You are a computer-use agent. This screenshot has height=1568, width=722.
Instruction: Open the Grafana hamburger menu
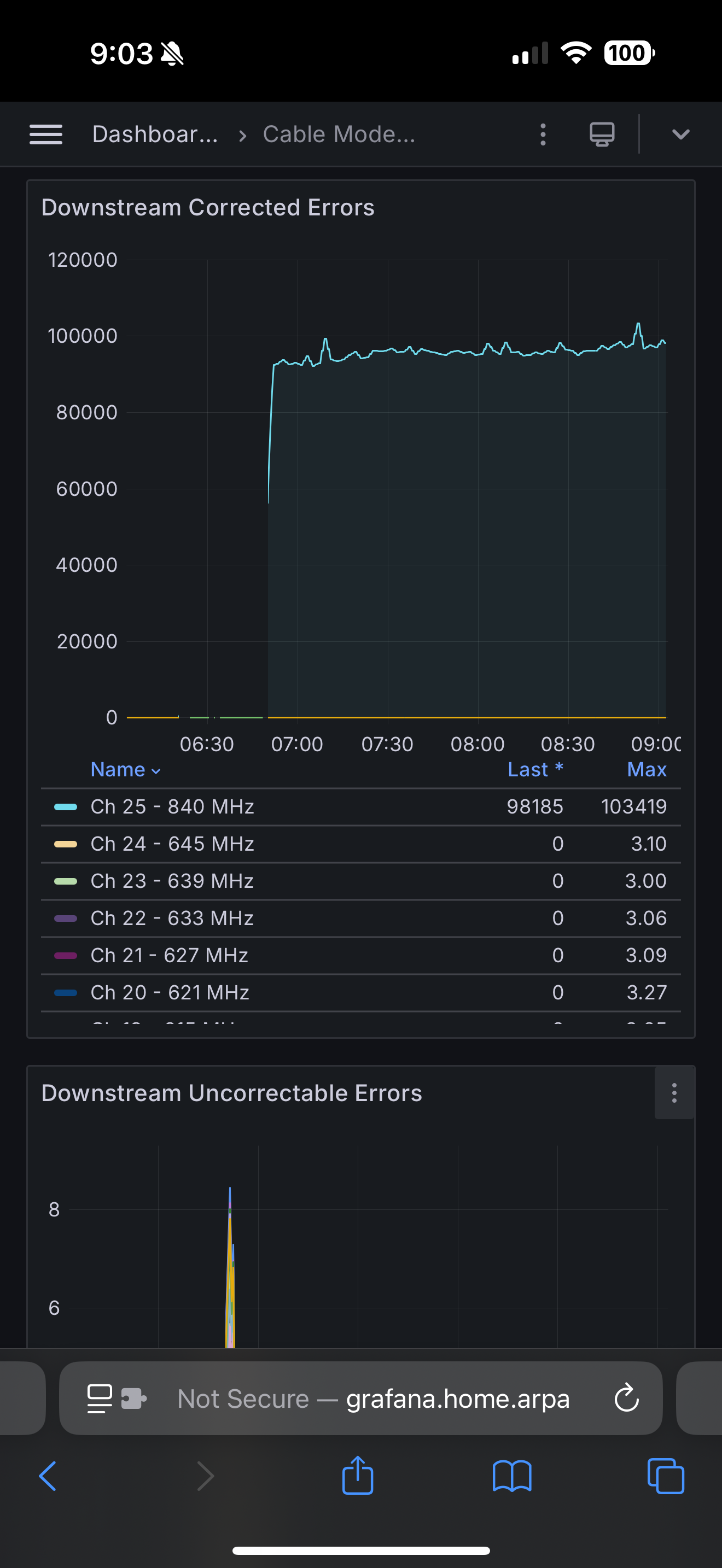(45, 134)
